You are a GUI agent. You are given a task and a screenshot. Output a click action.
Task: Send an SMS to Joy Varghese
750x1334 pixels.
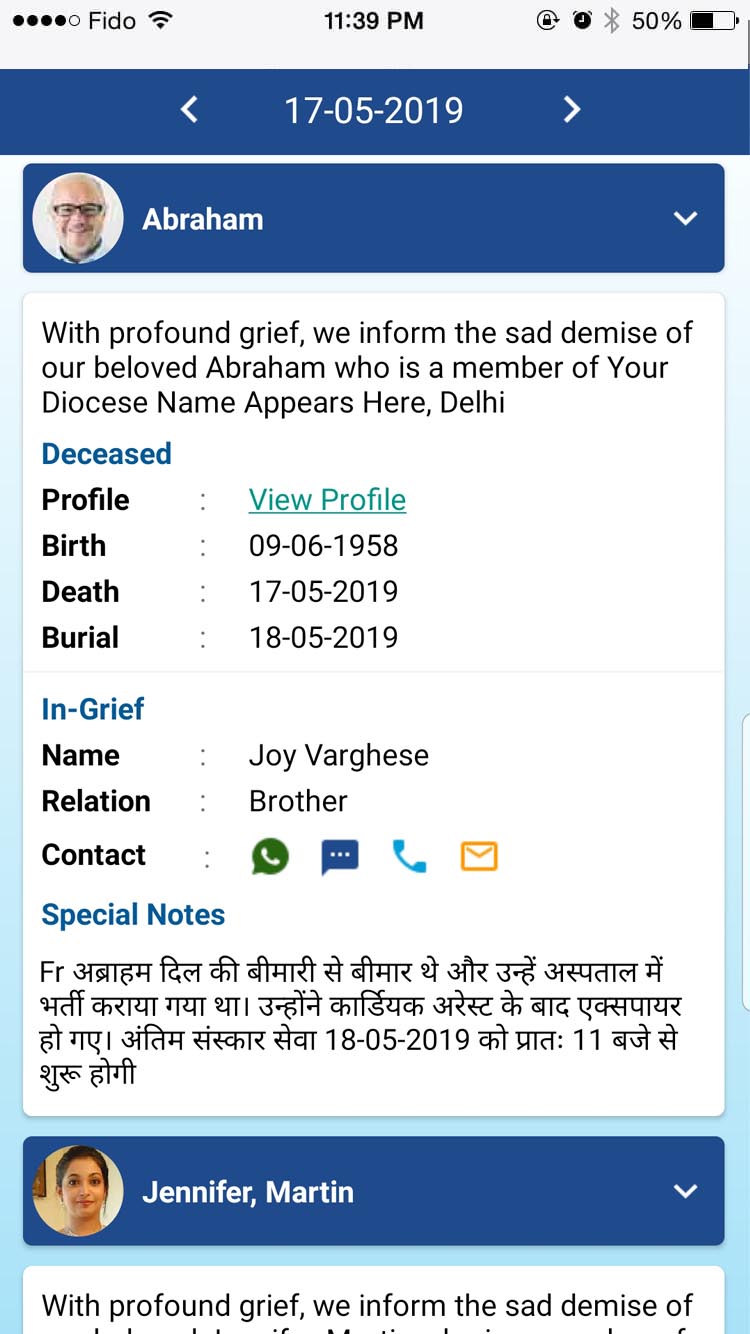[x=340, y=857]
